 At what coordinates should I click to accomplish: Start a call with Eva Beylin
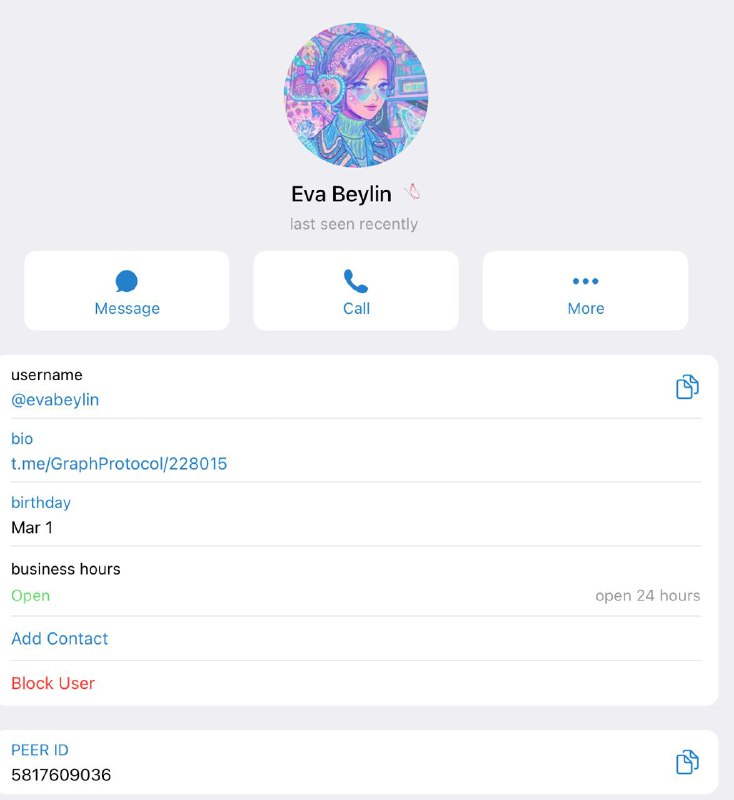pyautogui.click(x=356, y=291)
